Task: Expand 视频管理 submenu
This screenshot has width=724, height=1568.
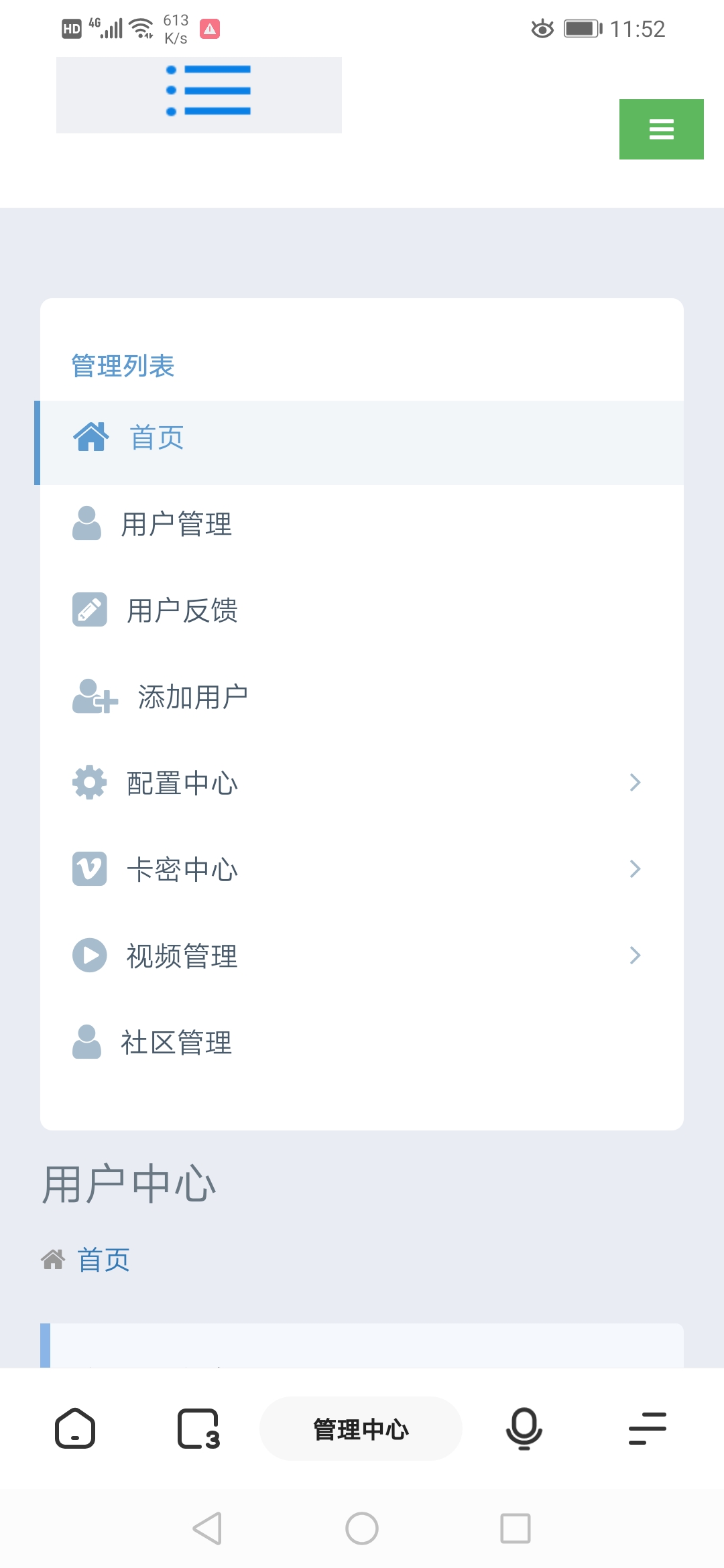Action: click(362, 956)
